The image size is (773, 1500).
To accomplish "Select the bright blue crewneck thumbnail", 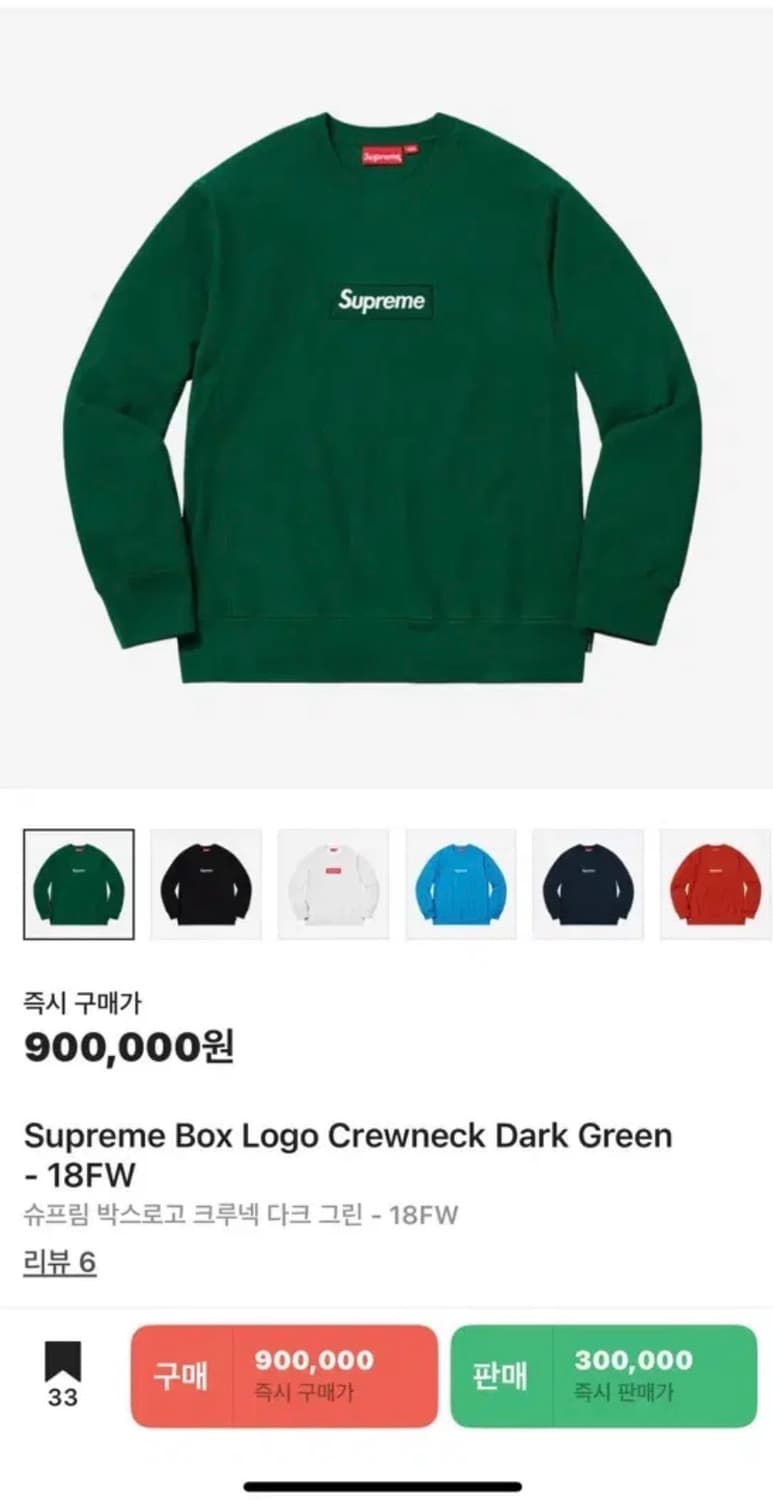I will click(459, 886).
